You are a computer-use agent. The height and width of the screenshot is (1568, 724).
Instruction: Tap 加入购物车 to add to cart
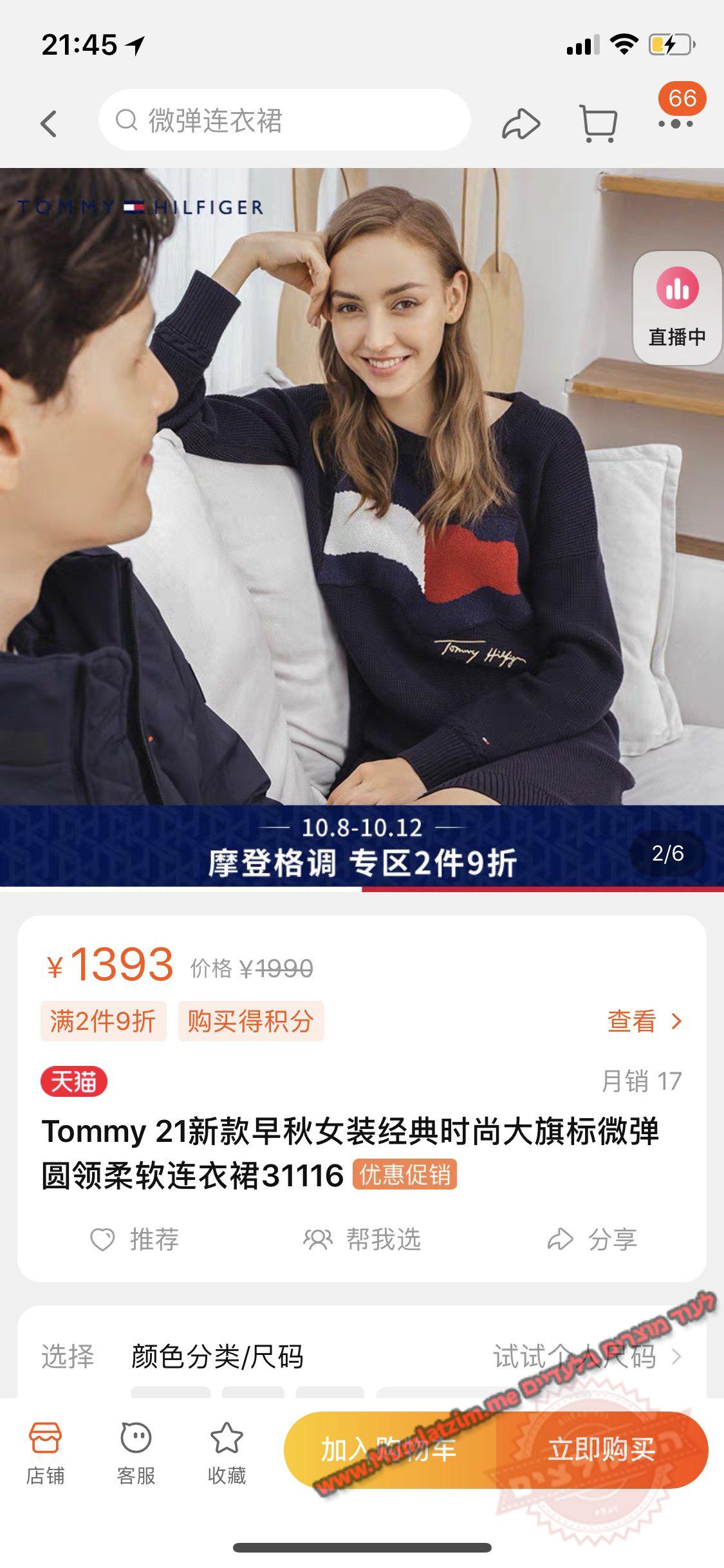pyautogui.click(x=390, y=1450)
